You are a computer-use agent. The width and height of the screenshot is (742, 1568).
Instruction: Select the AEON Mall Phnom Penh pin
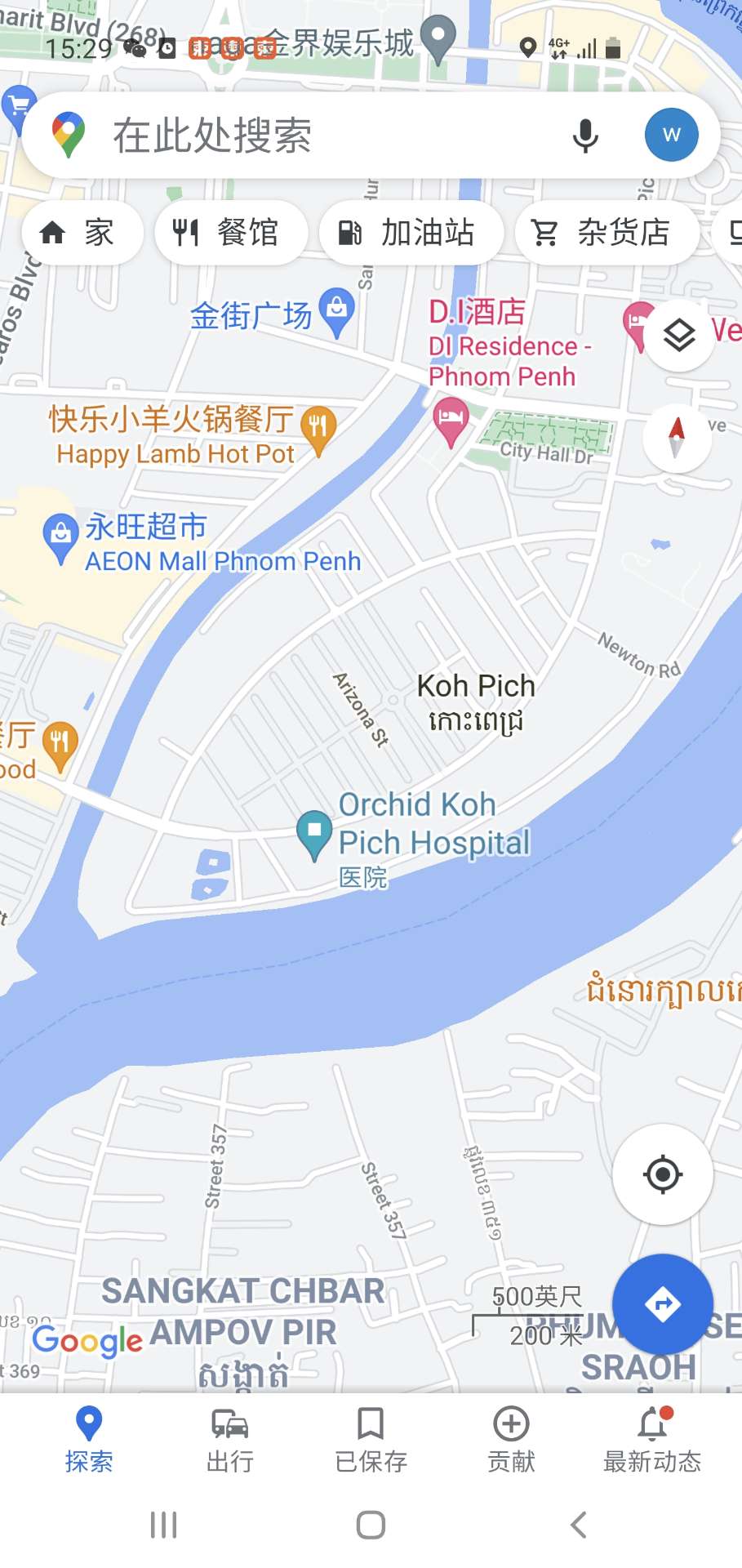click(x=60, y=537)
